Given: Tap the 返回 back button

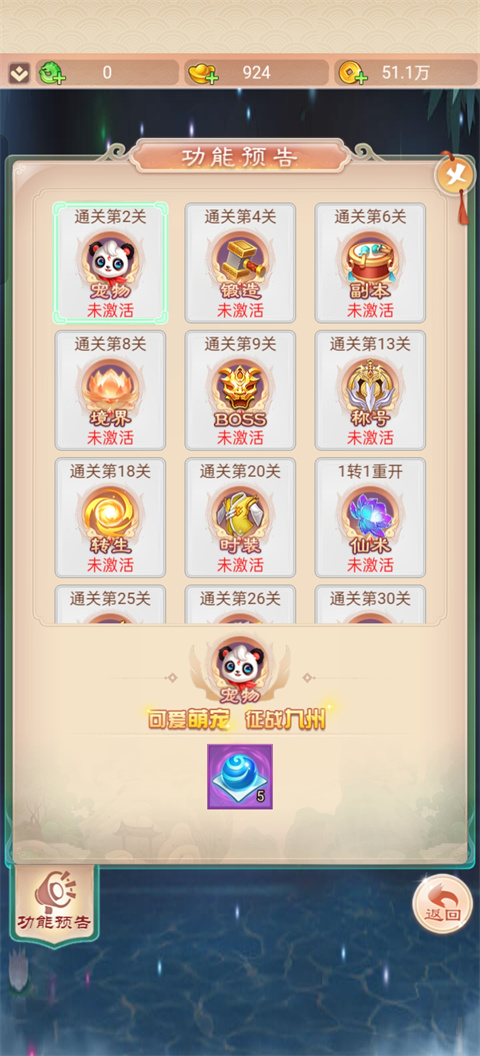Looking at the screenshot, I should 442,904.
